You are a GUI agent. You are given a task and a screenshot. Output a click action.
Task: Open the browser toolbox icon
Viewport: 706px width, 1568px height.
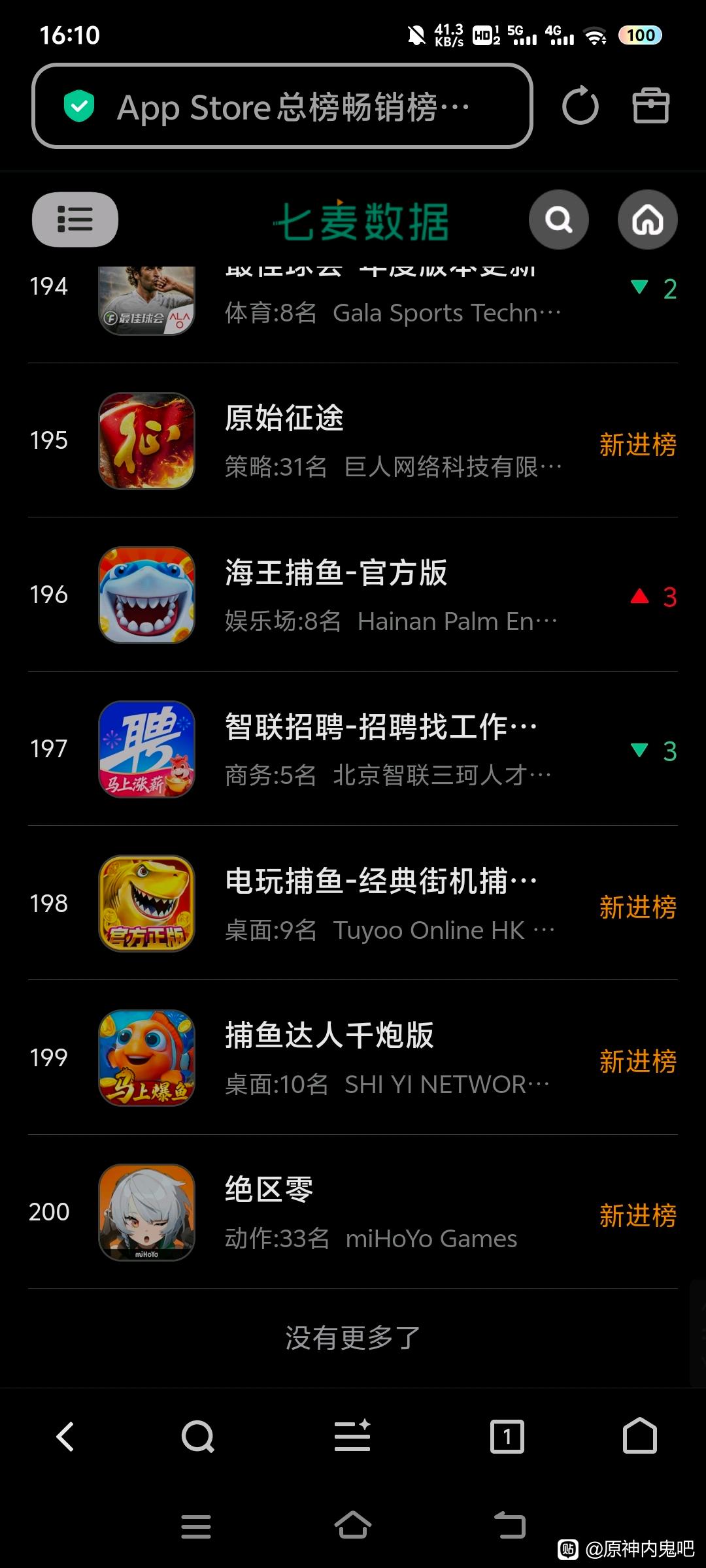651,106
